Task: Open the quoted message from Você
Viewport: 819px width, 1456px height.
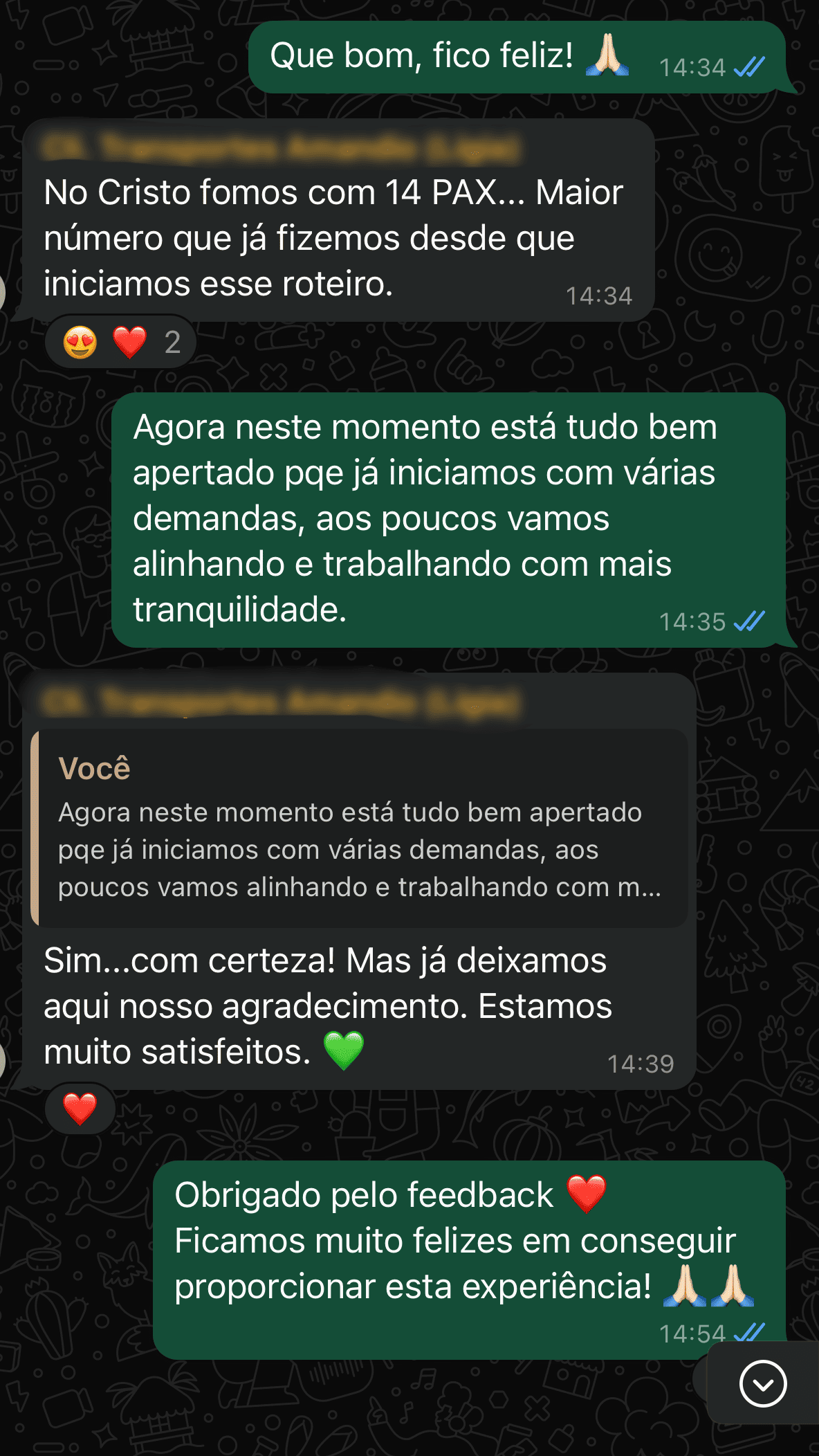Action: 360,828
